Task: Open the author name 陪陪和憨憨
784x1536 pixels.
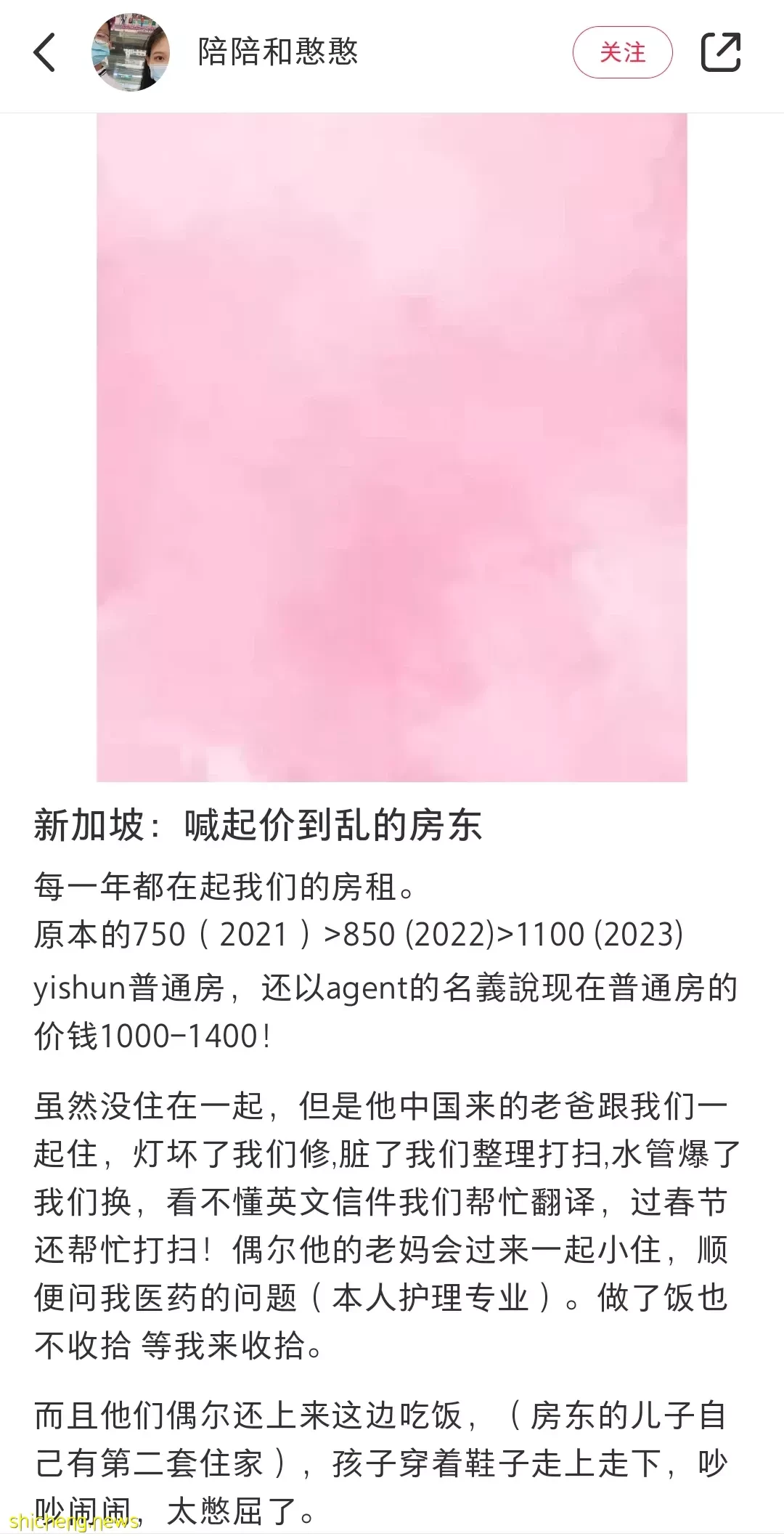Action: [278, 52]
